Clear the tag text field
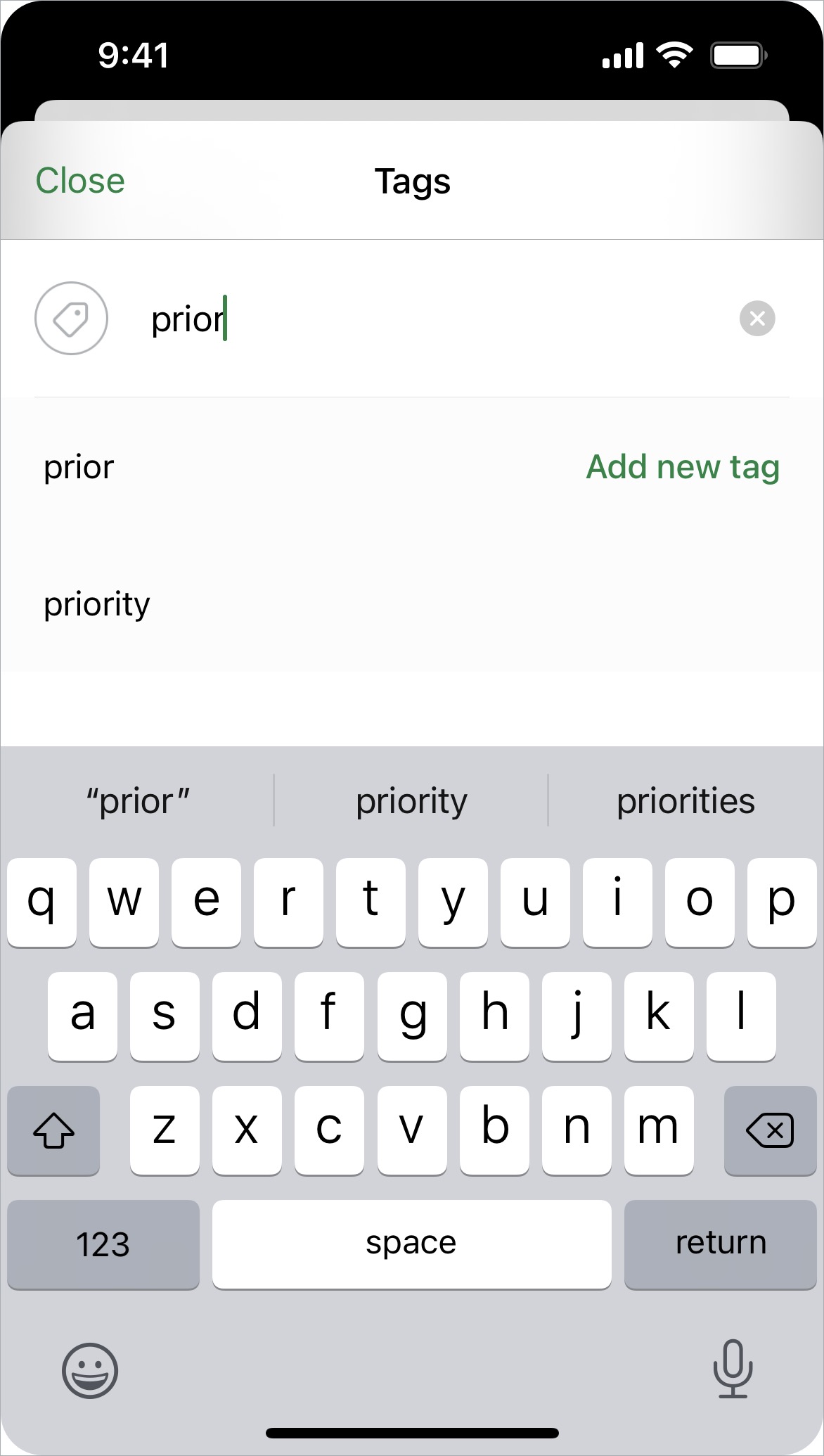824x1456 pixels. (757, 319)
